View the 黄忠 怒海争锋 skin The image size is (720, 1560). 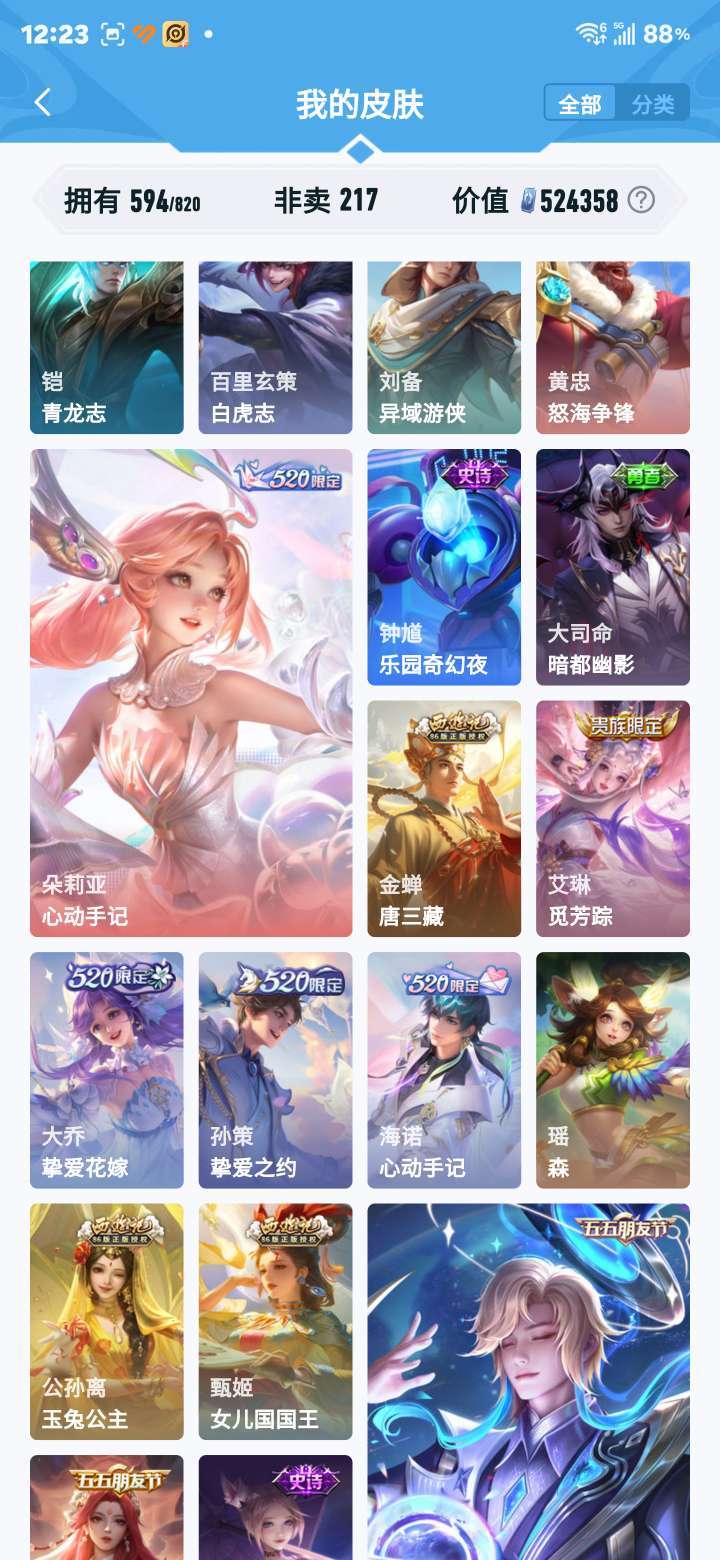613,347
